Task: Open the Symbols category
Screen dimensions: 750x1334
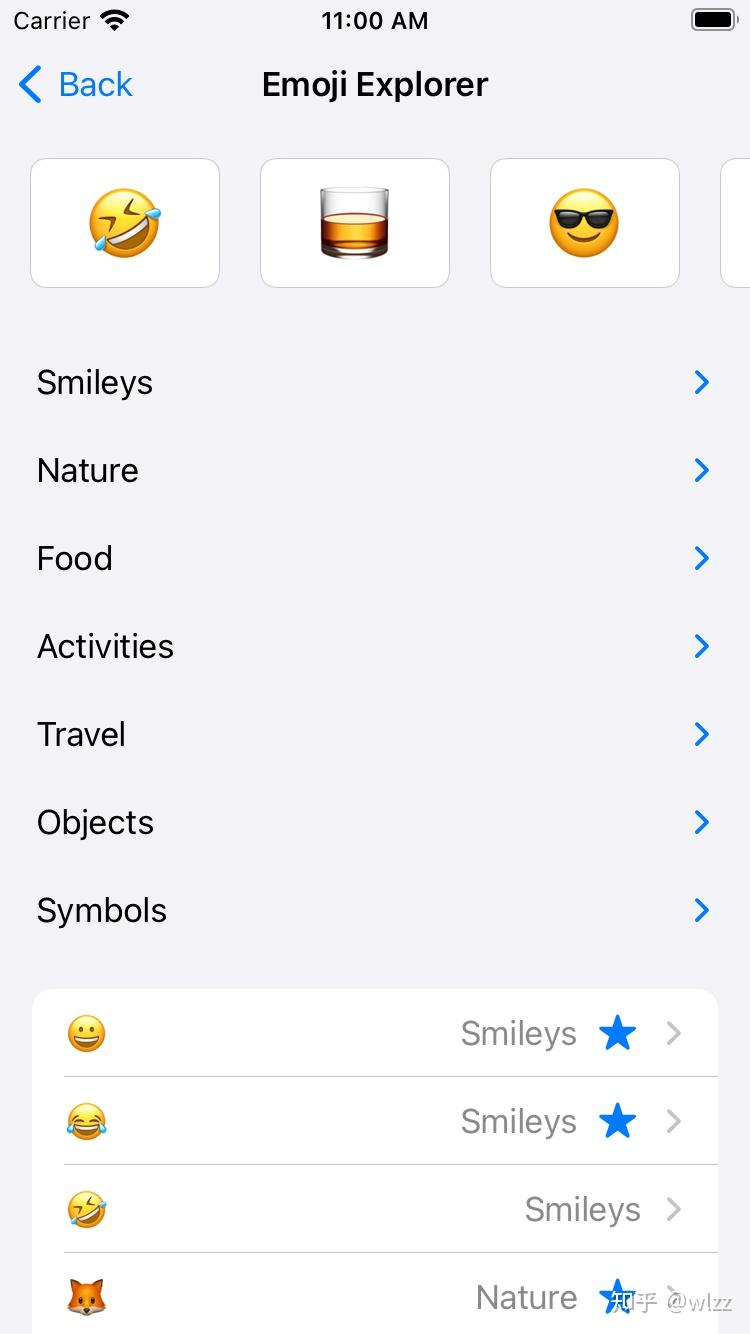Action: tap(701, 910)
